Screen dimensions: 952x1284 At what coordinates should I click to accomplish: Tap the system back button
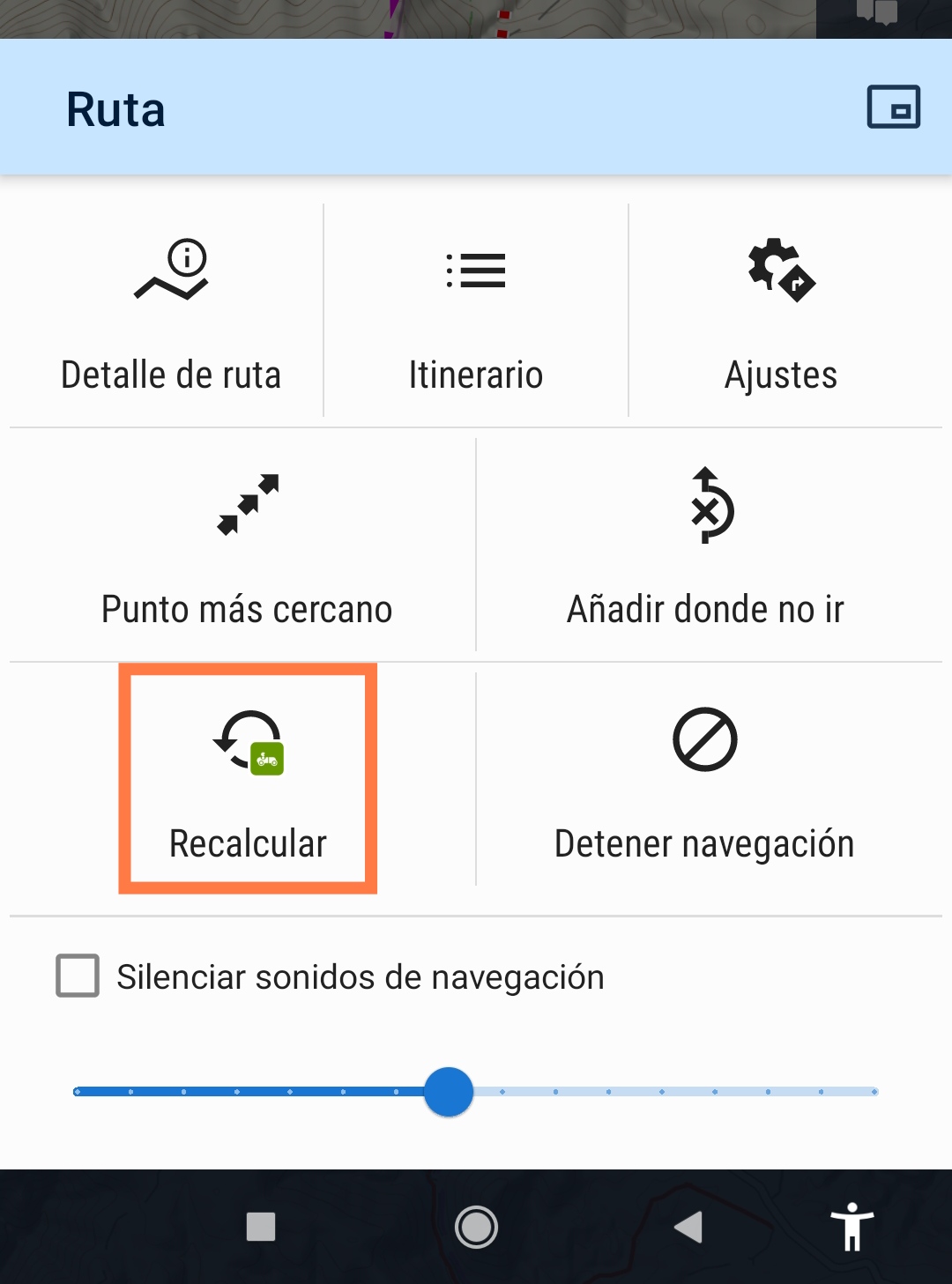pyautogui.click(x=688, y=1227)
